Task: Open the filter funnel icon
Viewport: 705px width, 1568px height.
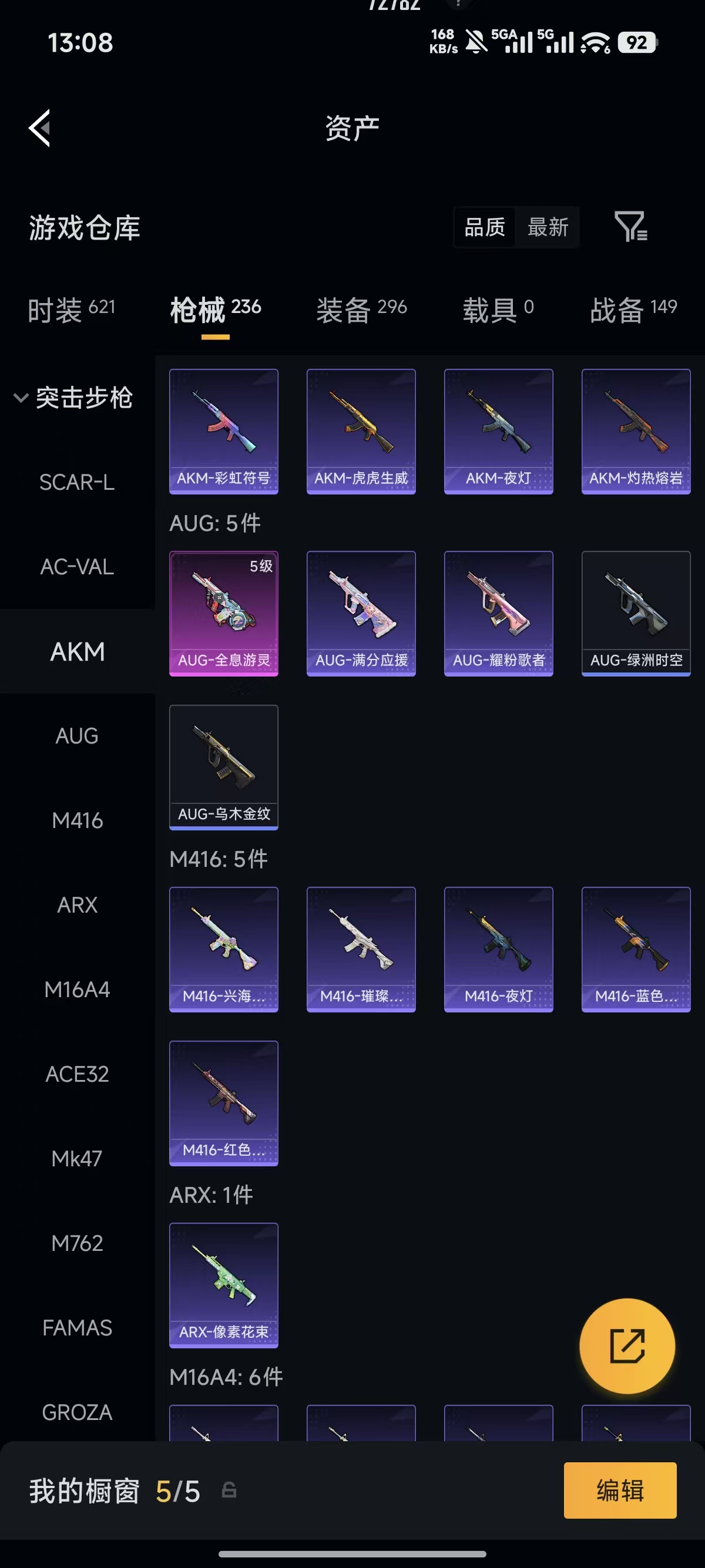Action: 631,227
